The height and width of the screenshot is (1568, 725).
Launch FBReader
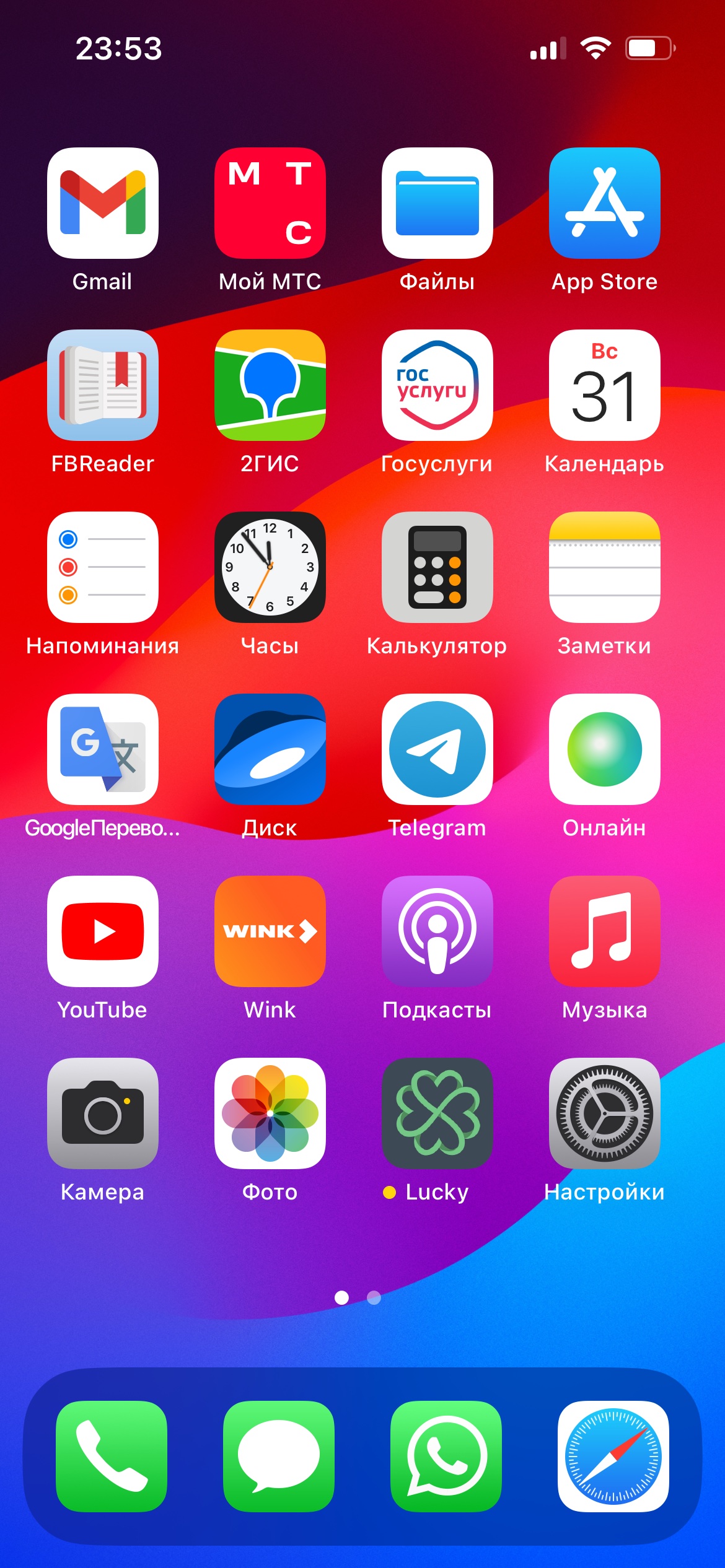coord(103,385)
